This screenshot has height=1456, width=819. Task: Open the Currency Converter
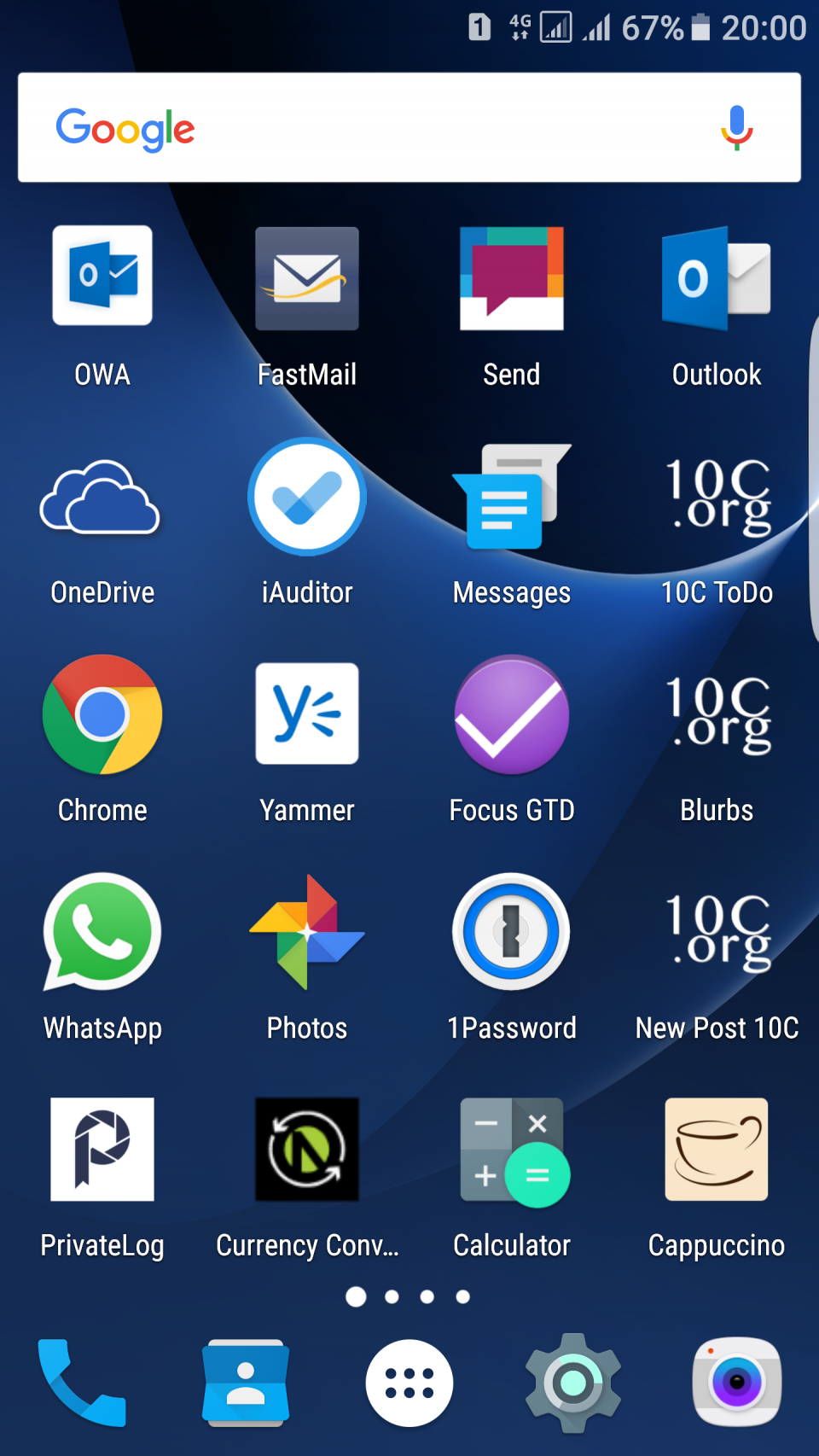tap(307, 1150)
